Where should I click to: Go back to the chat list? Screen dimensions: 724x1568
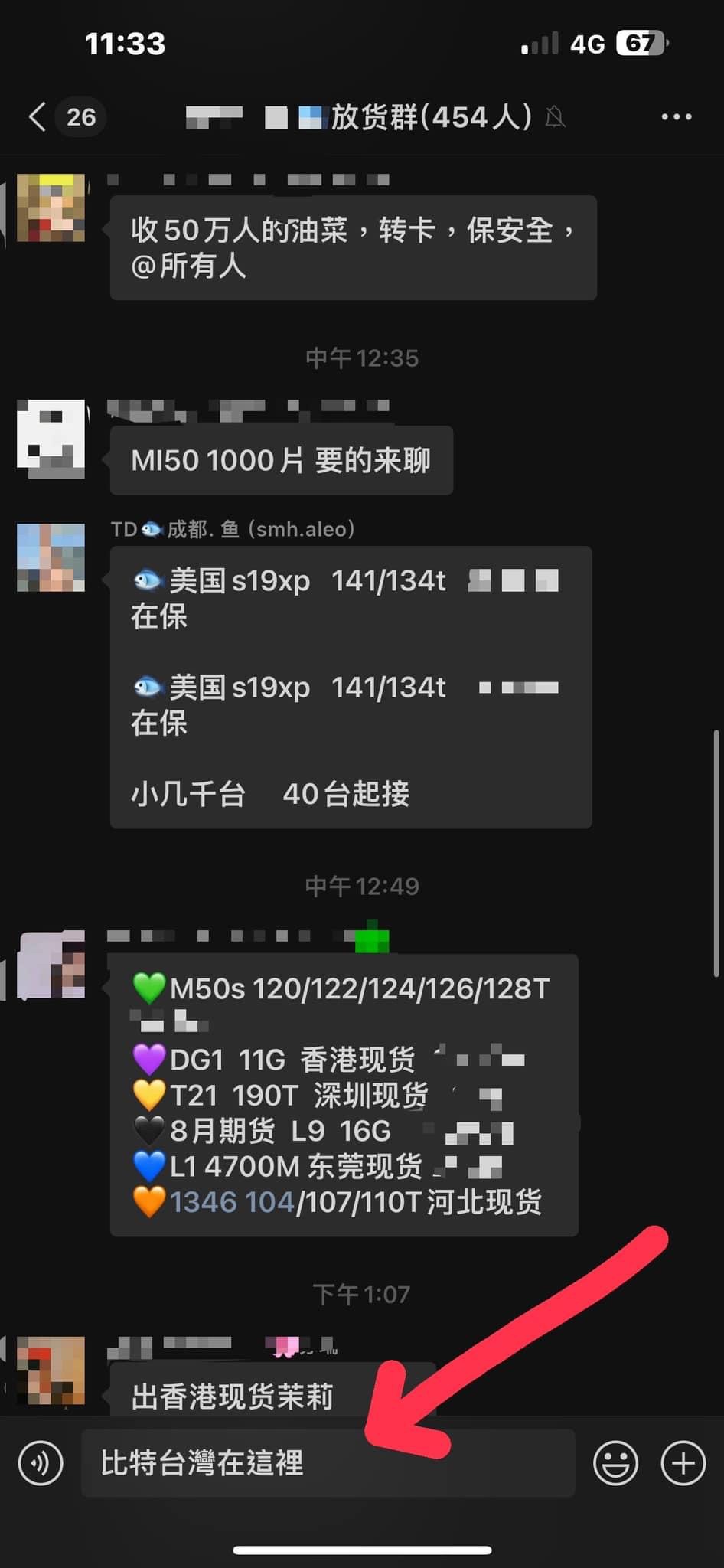pos(37,117)
